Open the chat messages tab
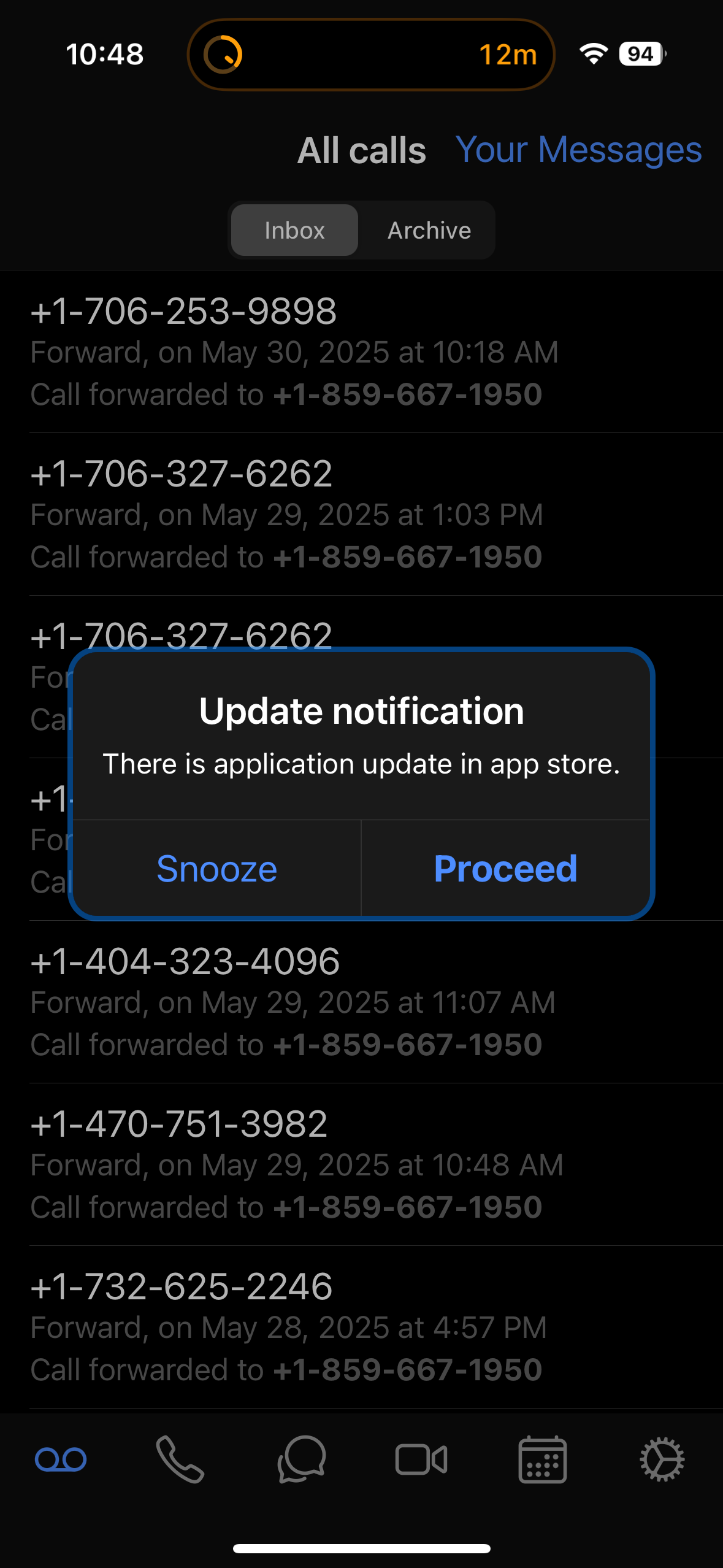 point(301,1459)
